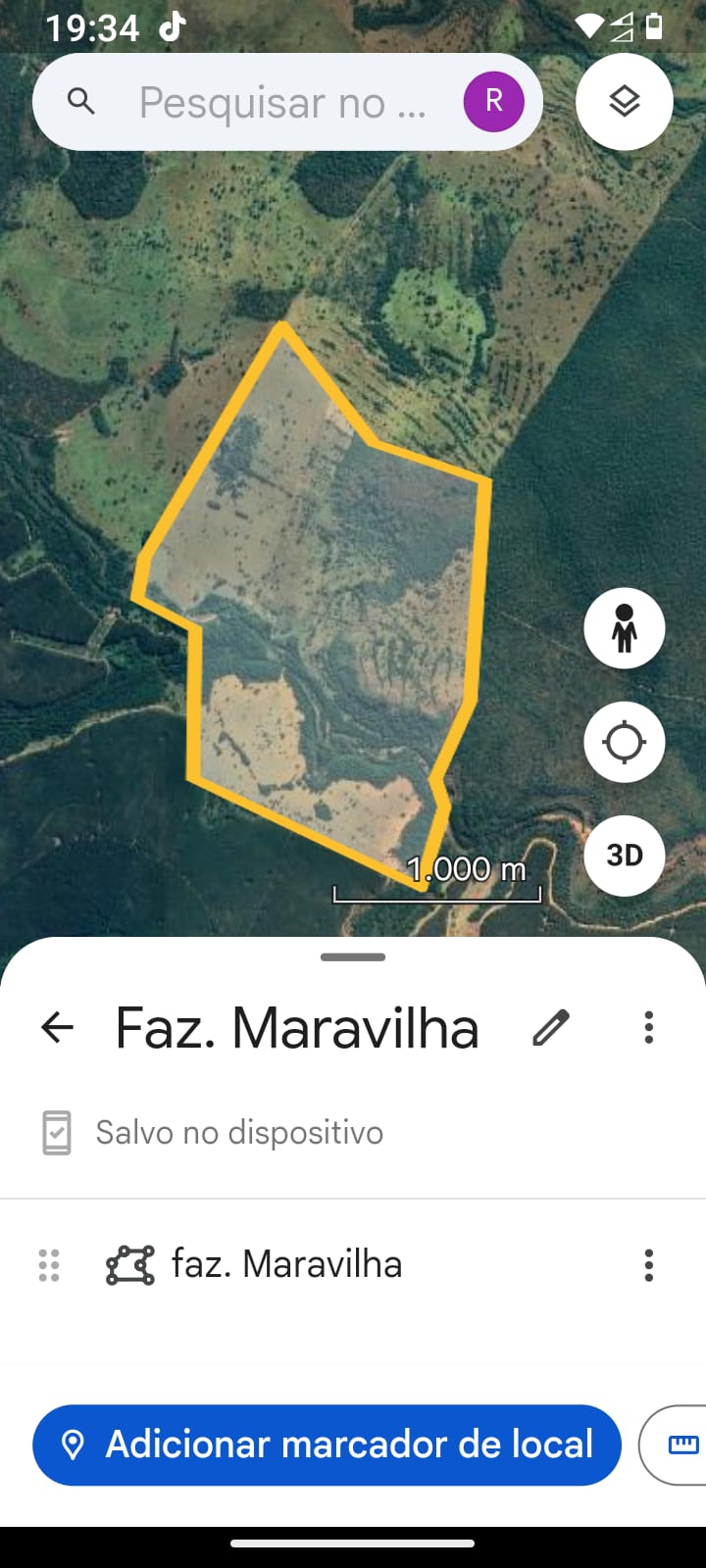The height and width of the screenshot is (1568, 706).
Task: Switch the map to 3D view
Action: [x=625, y=856]
